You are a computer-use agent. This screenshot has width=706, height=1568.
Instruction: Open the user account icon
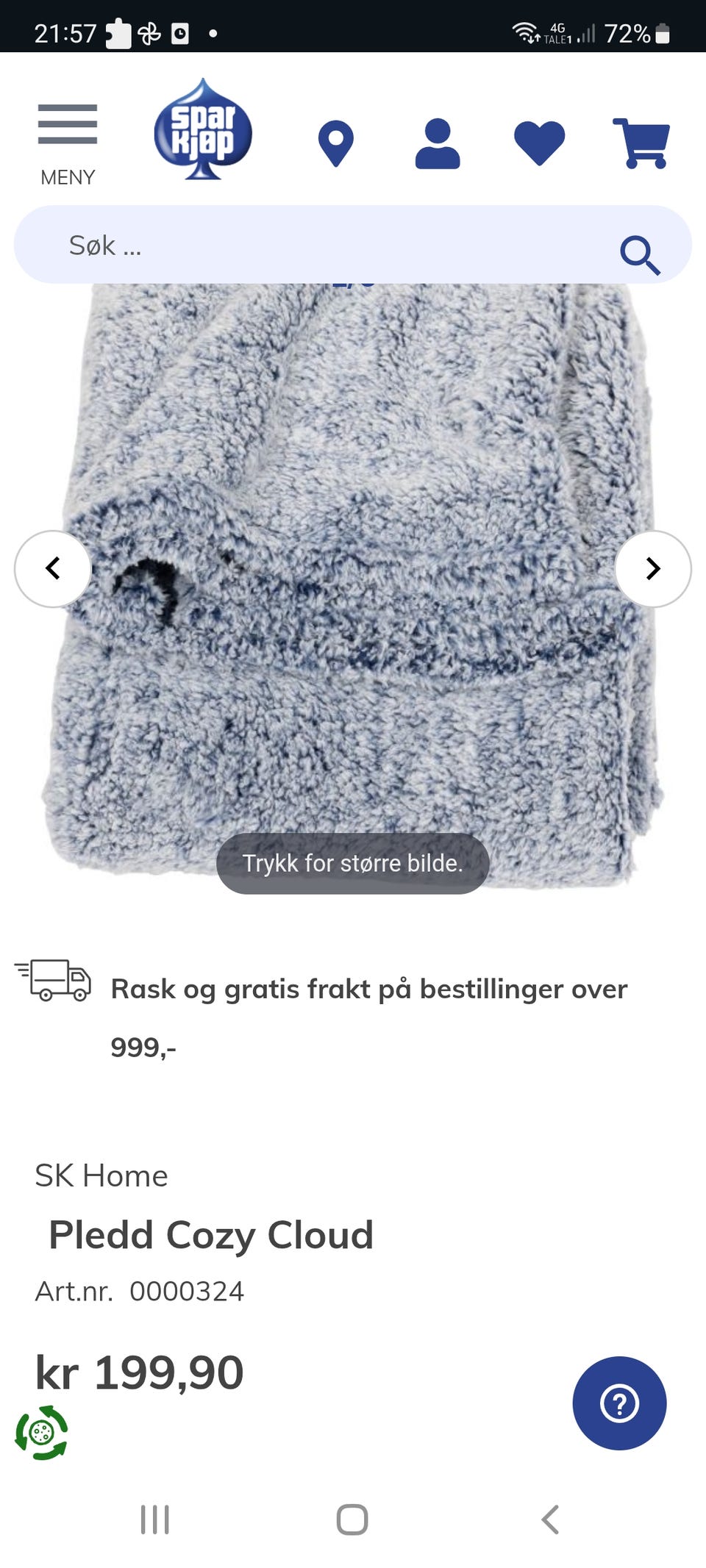click(x=438, y=143)
